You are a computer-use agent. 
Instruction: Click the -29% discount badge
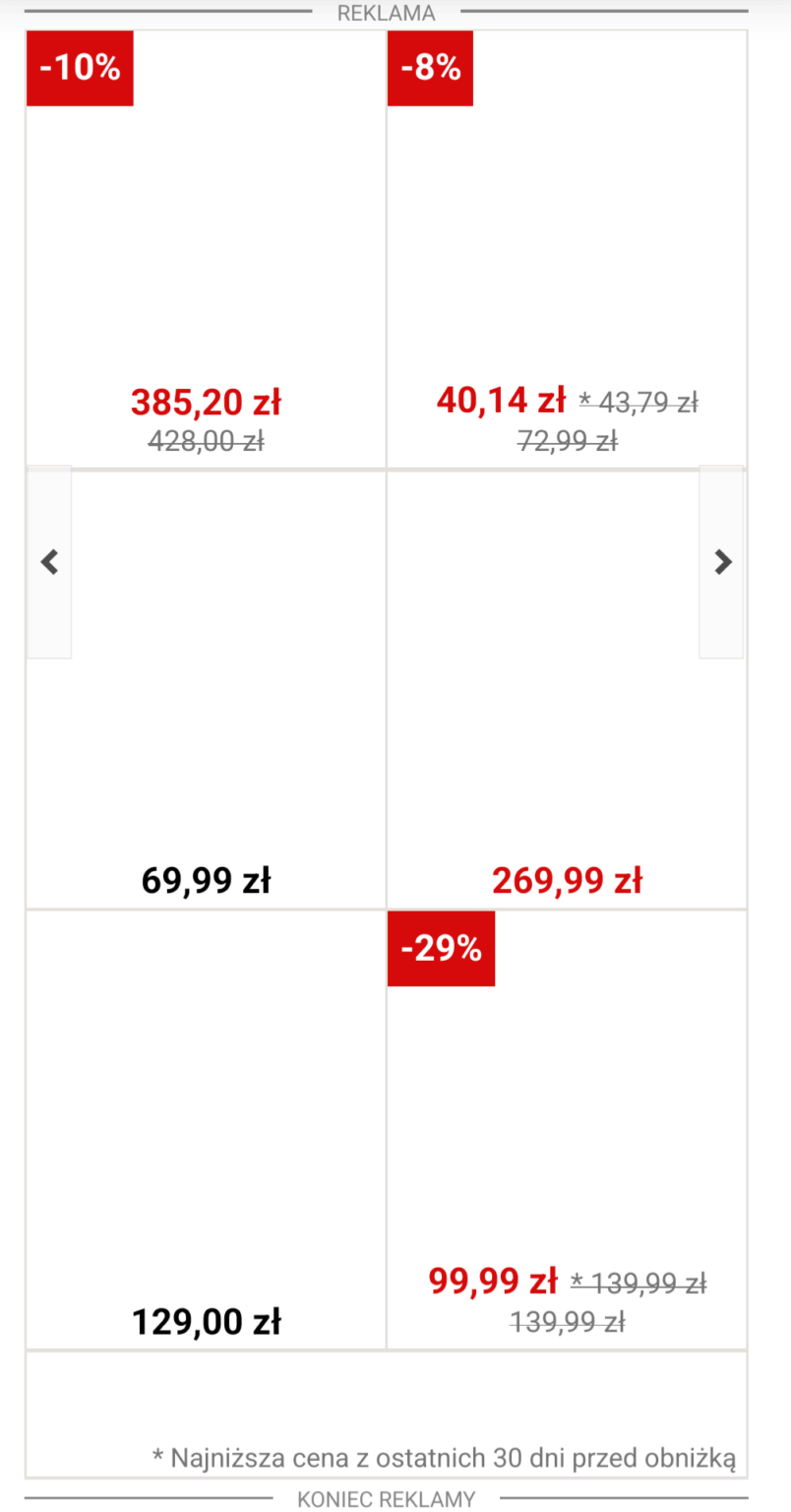pos(441,948)
